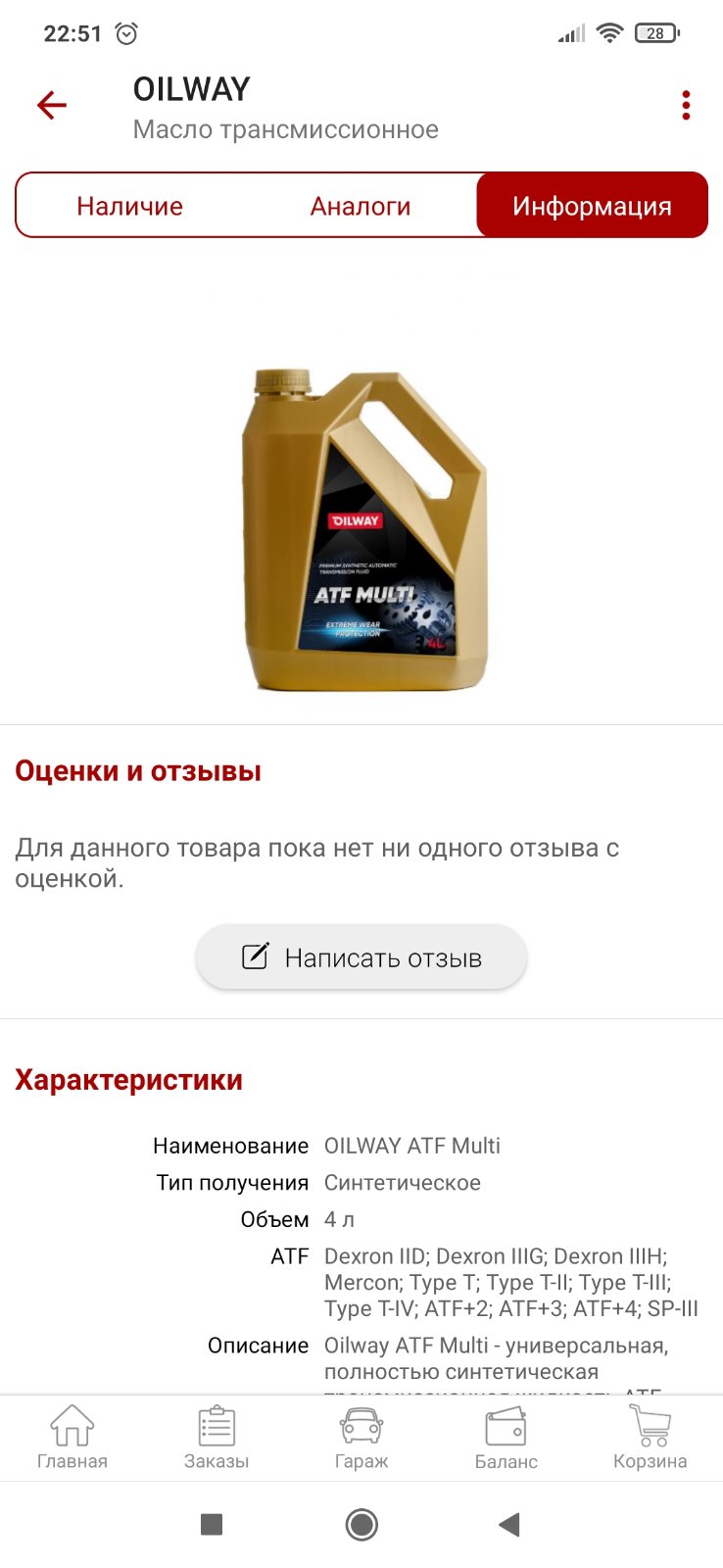Switch to the Наличие tab
The height and width of the screenshot is (1568, 723).
pyautogui.click(x=130, y=206)
